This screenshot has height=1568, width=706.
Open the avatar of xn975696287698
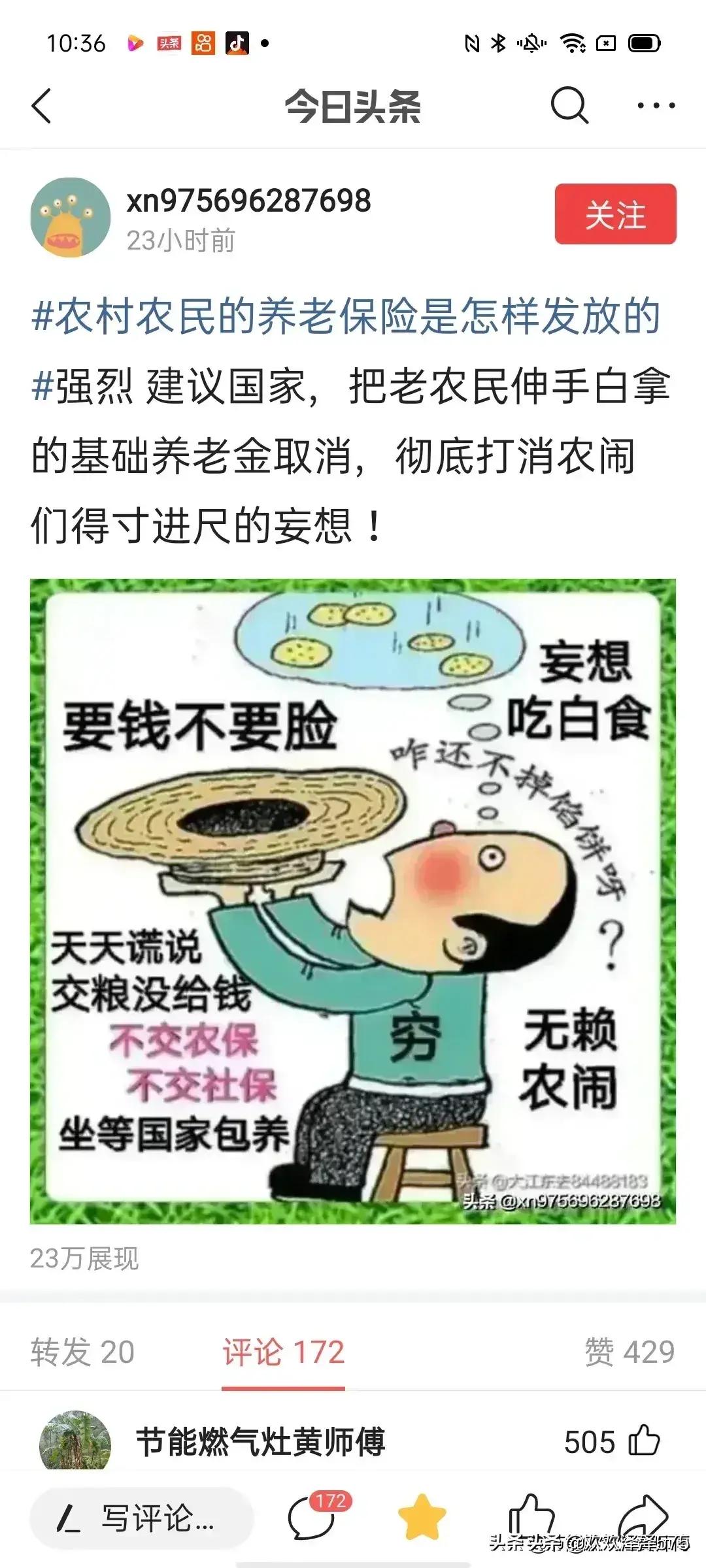pyautogui.click(x=71, y=217)
